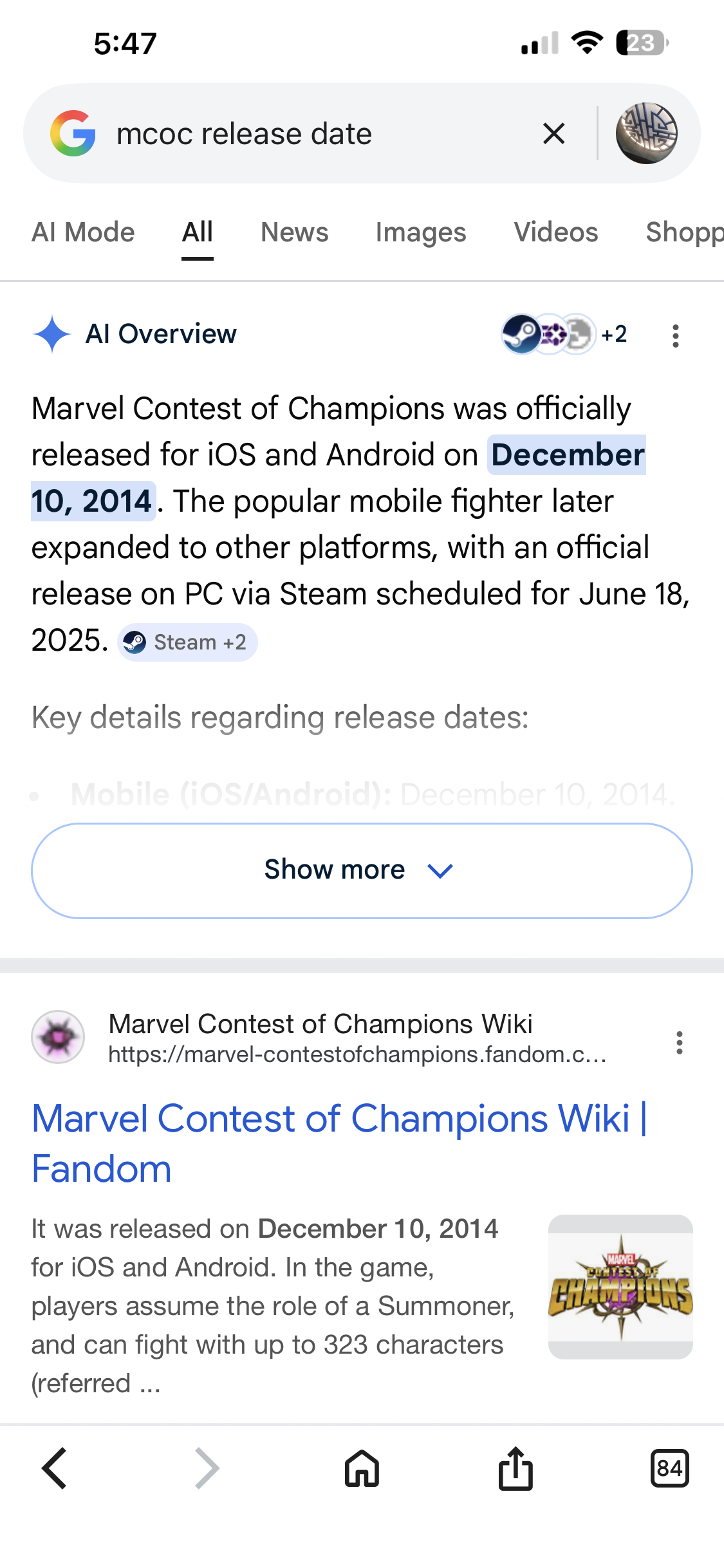Expand AI Overview with Show more
The image size is (724, 1568).
pos(362,870)
